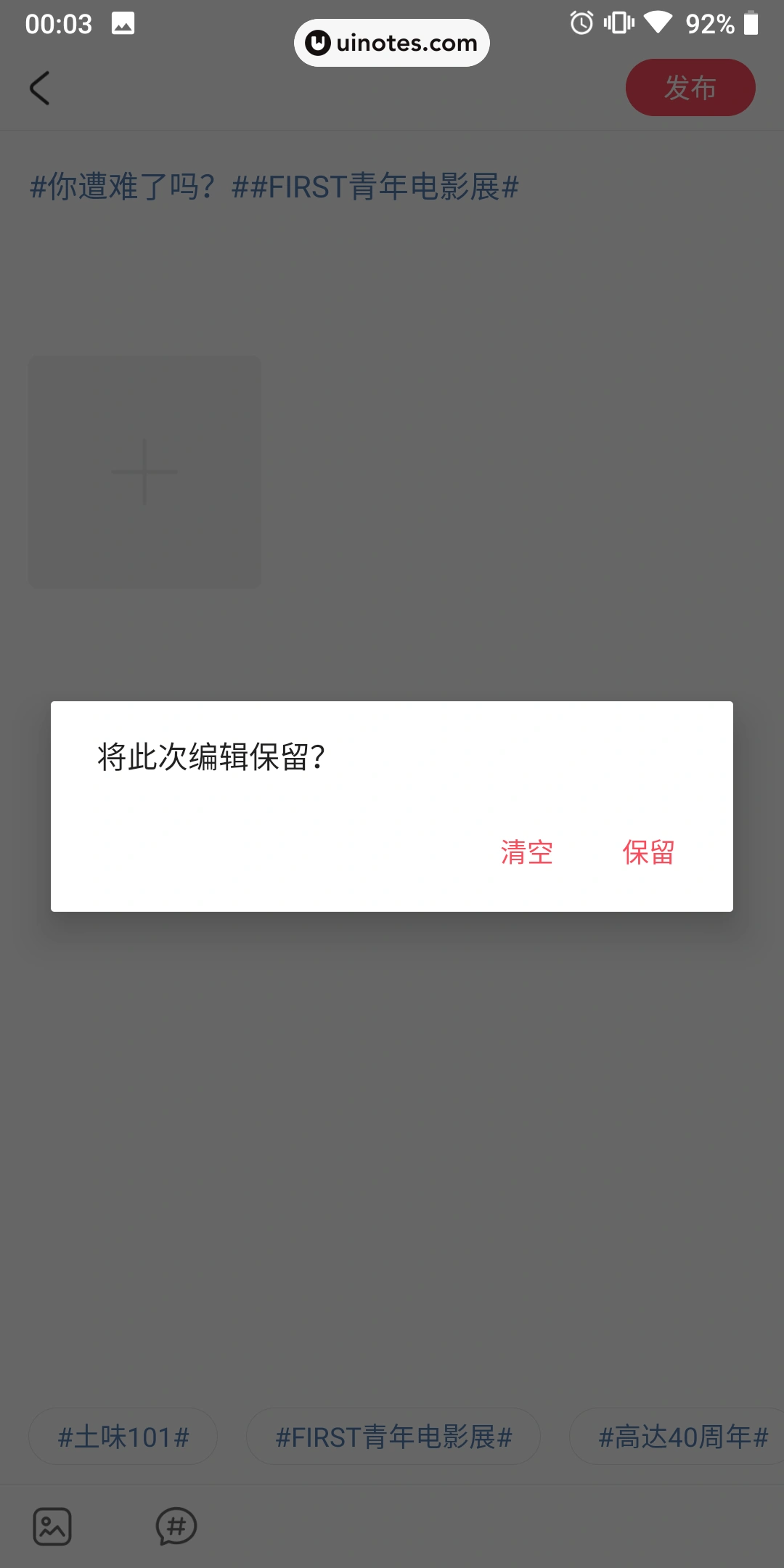The height and width of the screenshot is (1568, 784).
Task: Select the #土味101# topic chip
Action: click(123, 1437)
